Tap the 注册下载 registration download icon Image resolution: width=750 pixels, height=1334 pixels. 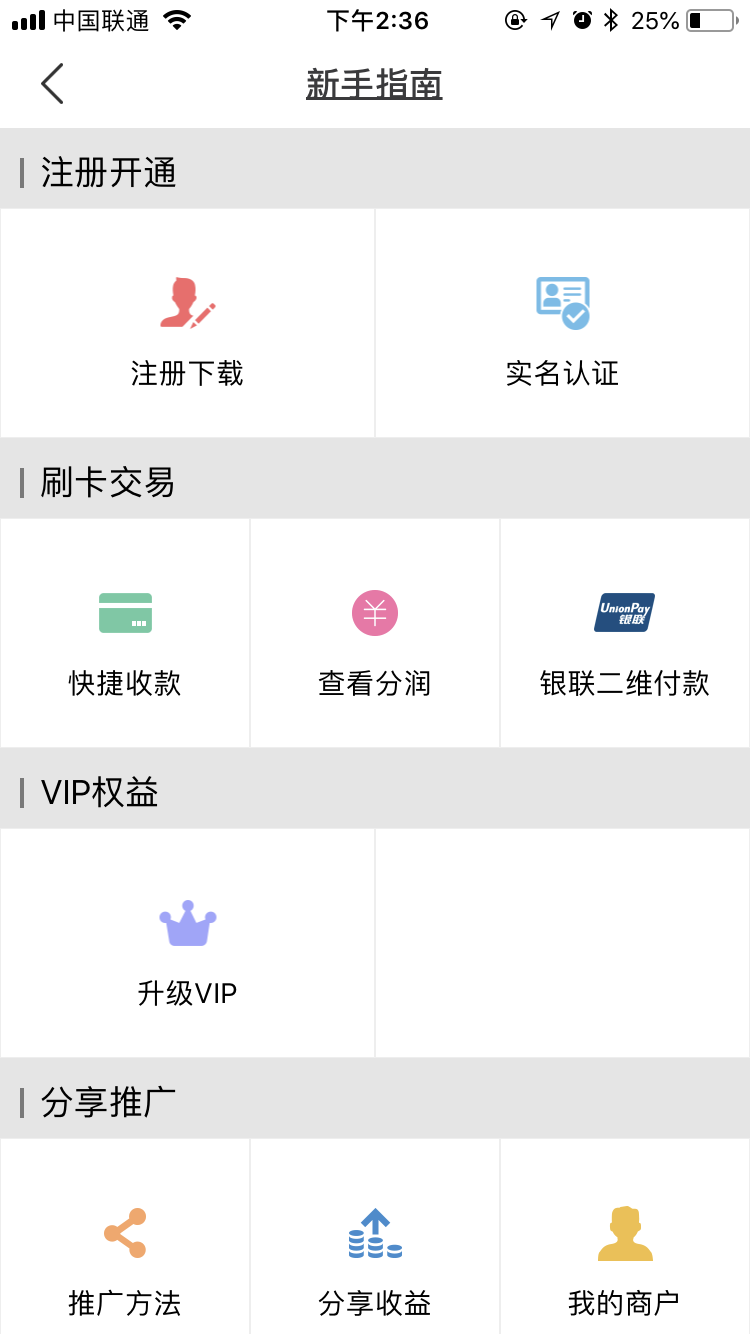(x=187, y=302)
